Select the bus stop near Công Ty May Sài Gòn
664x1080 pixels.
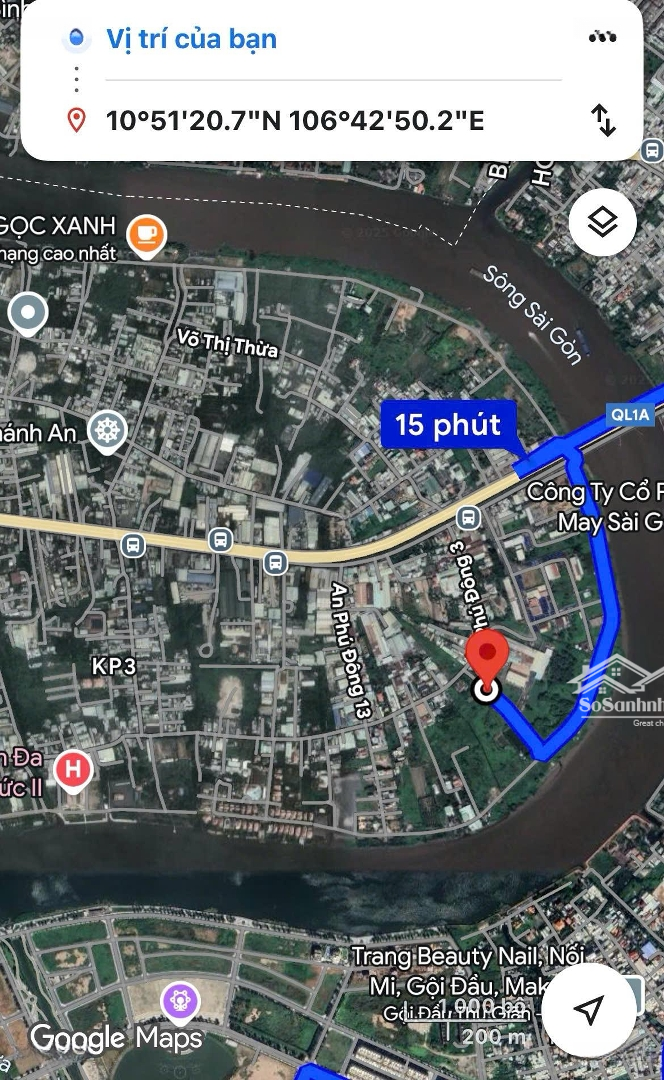point(467,517)
